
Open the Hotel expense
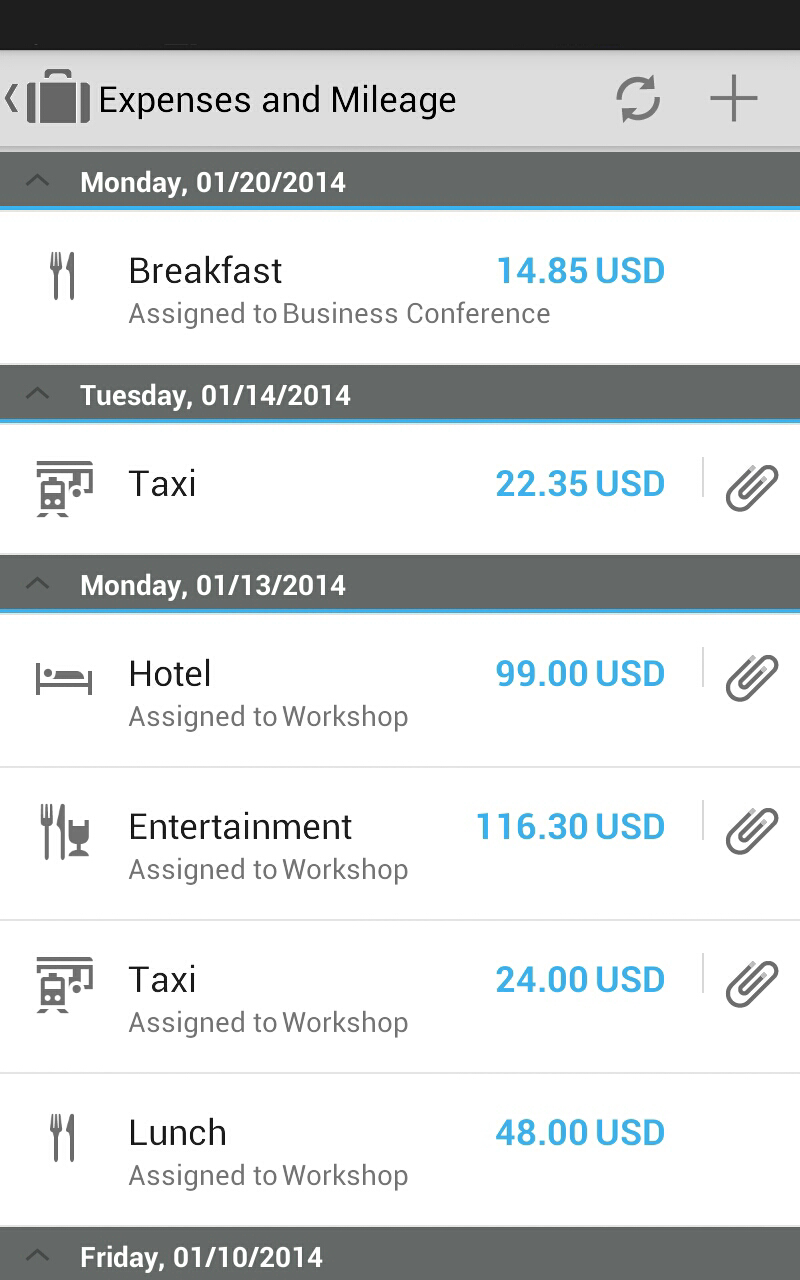click(x=350, y=691)
